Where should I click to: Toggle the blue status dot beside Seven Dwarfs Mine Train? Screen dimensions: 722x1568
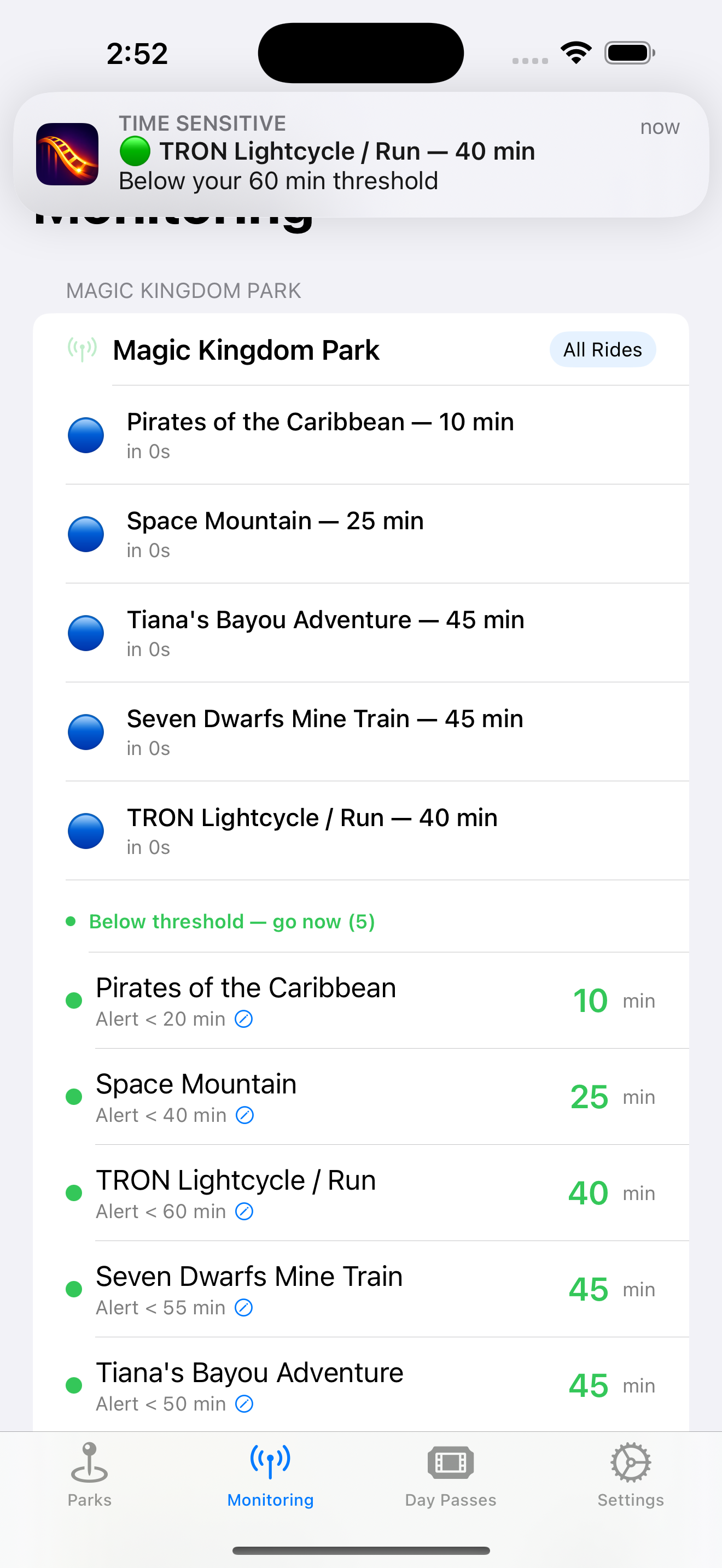tap(86, 732)
